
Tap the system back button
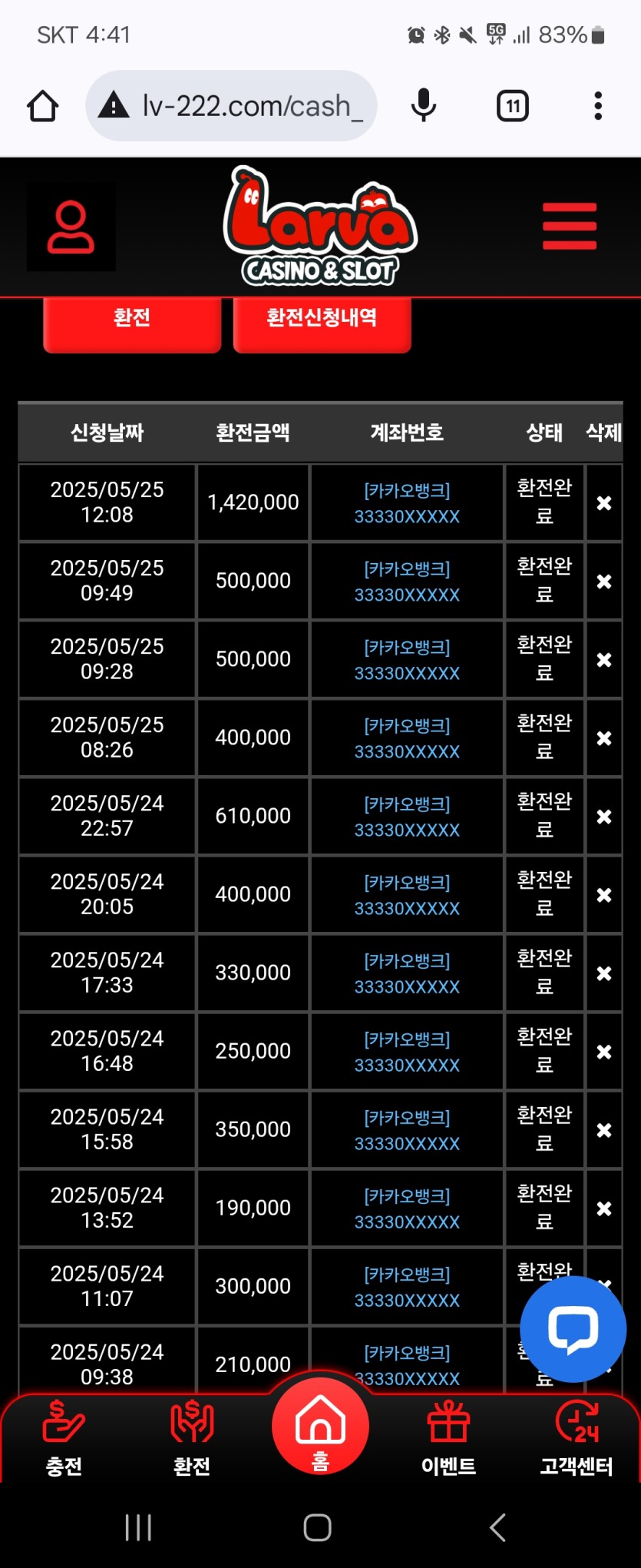(498, 1527)
